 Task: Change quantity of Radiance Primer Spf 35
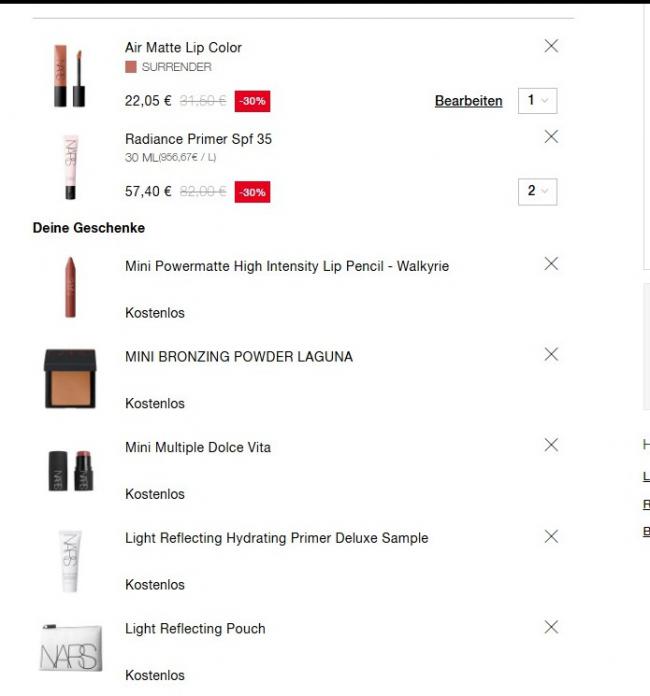537,191
